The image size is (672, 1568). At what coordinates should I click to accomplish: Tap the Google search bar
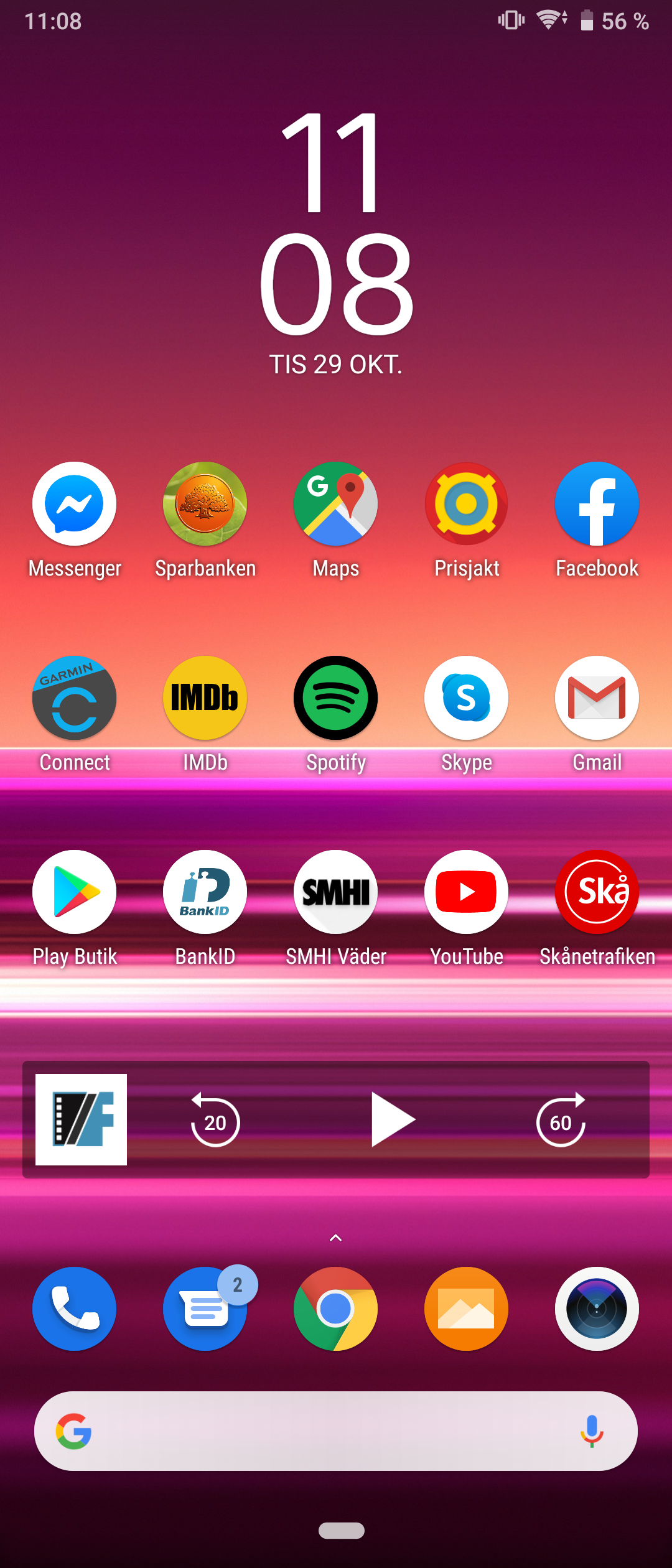click(324, 1431)
